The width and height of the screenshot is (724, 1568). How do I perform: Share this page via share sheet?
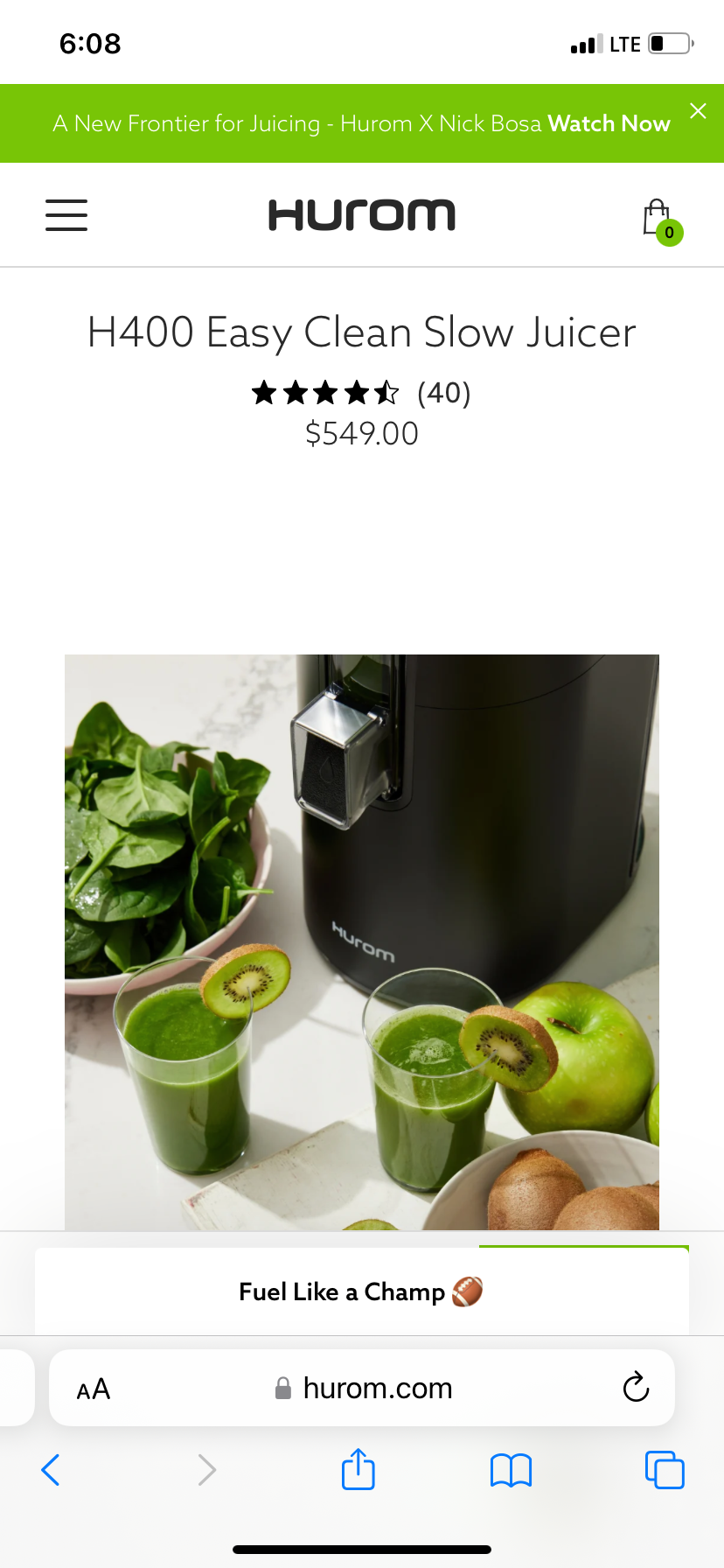[358, 1469]
